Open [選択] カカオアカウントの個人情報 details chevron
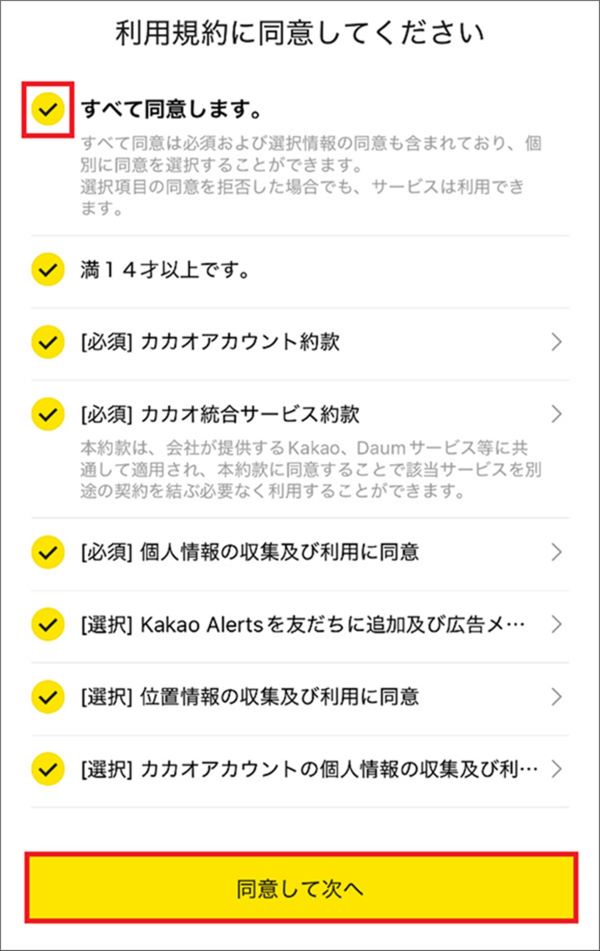 557,769
